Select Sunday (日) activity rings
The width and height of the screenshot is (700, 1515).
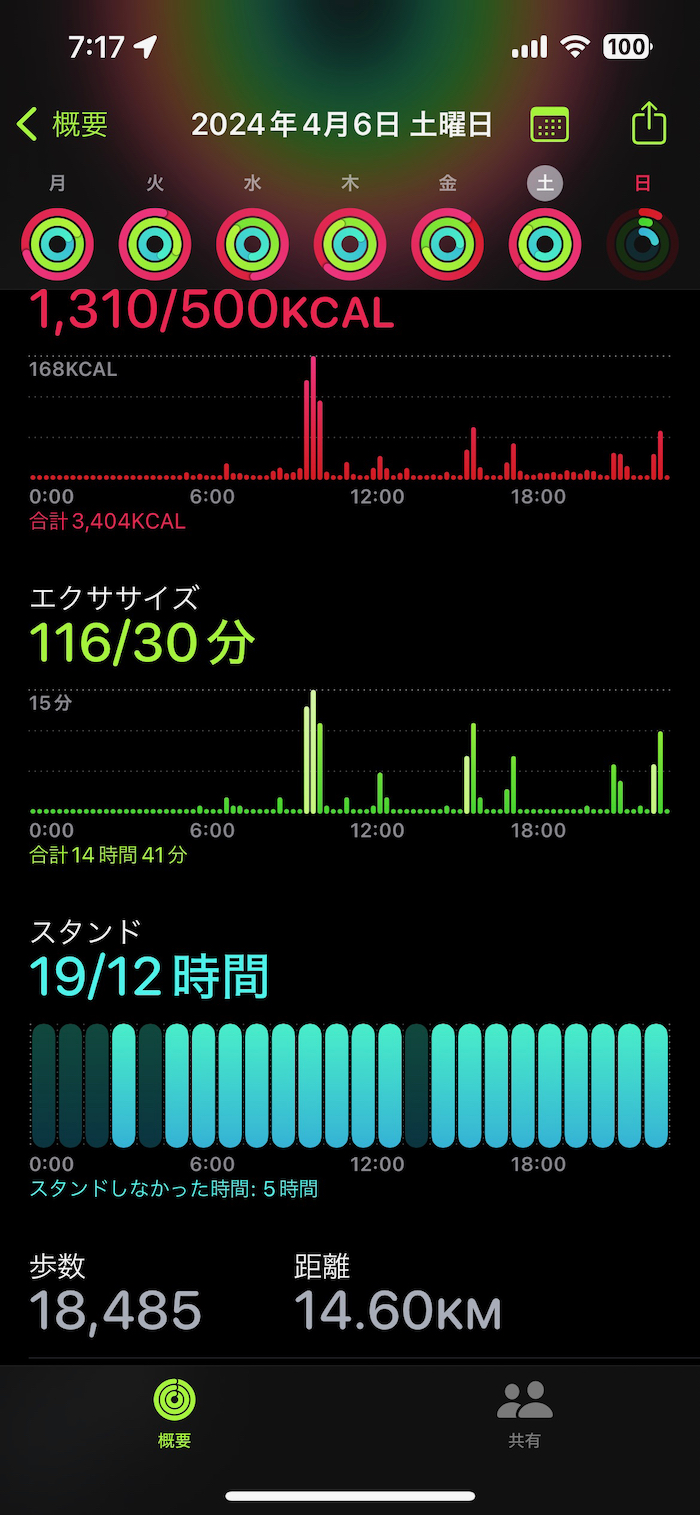click(x=643, y=243)
